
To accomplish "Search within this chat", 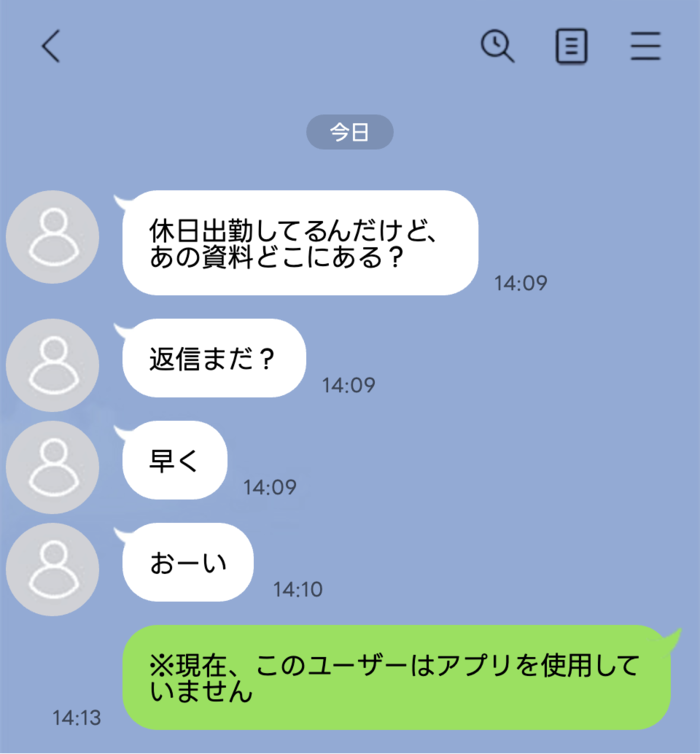I will (497, 46).
